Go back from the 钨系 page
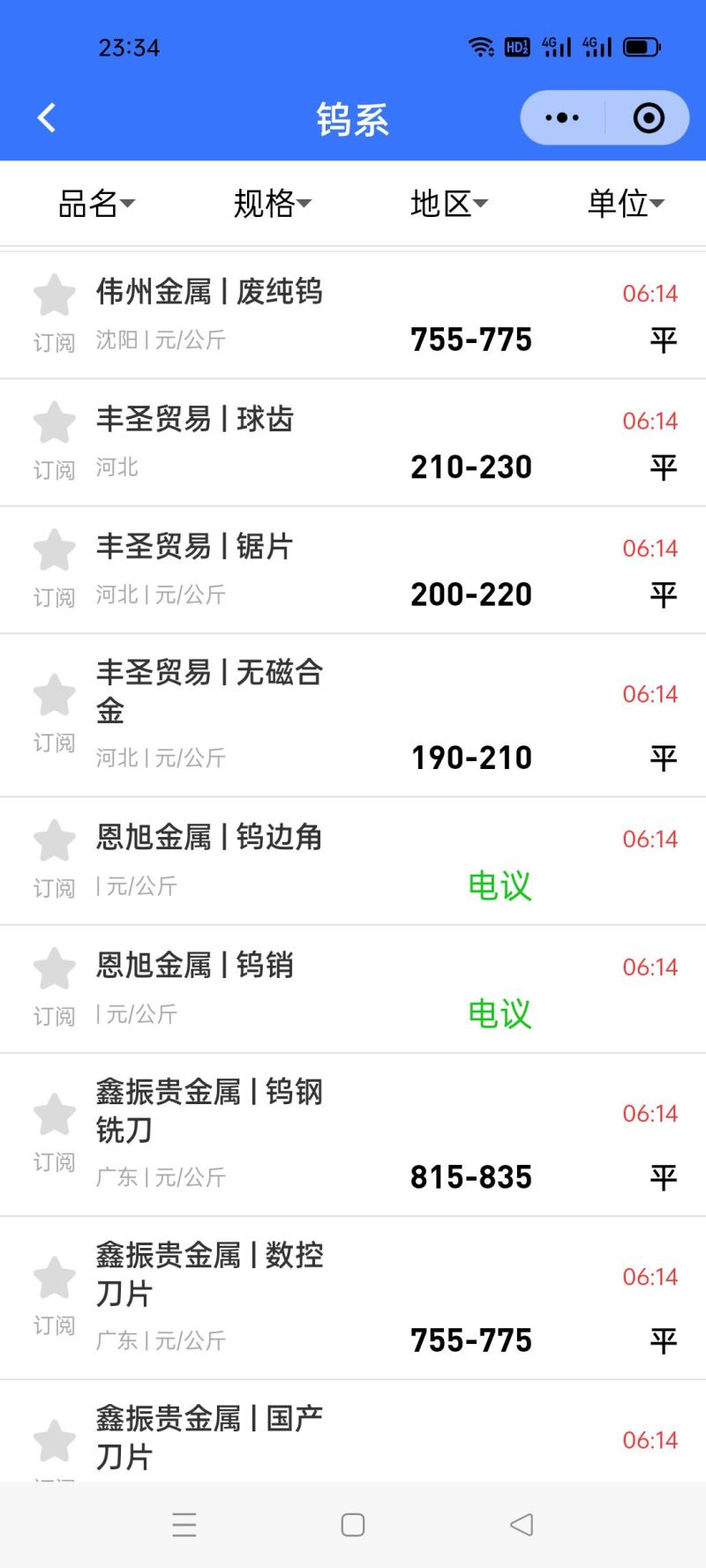 47,117
